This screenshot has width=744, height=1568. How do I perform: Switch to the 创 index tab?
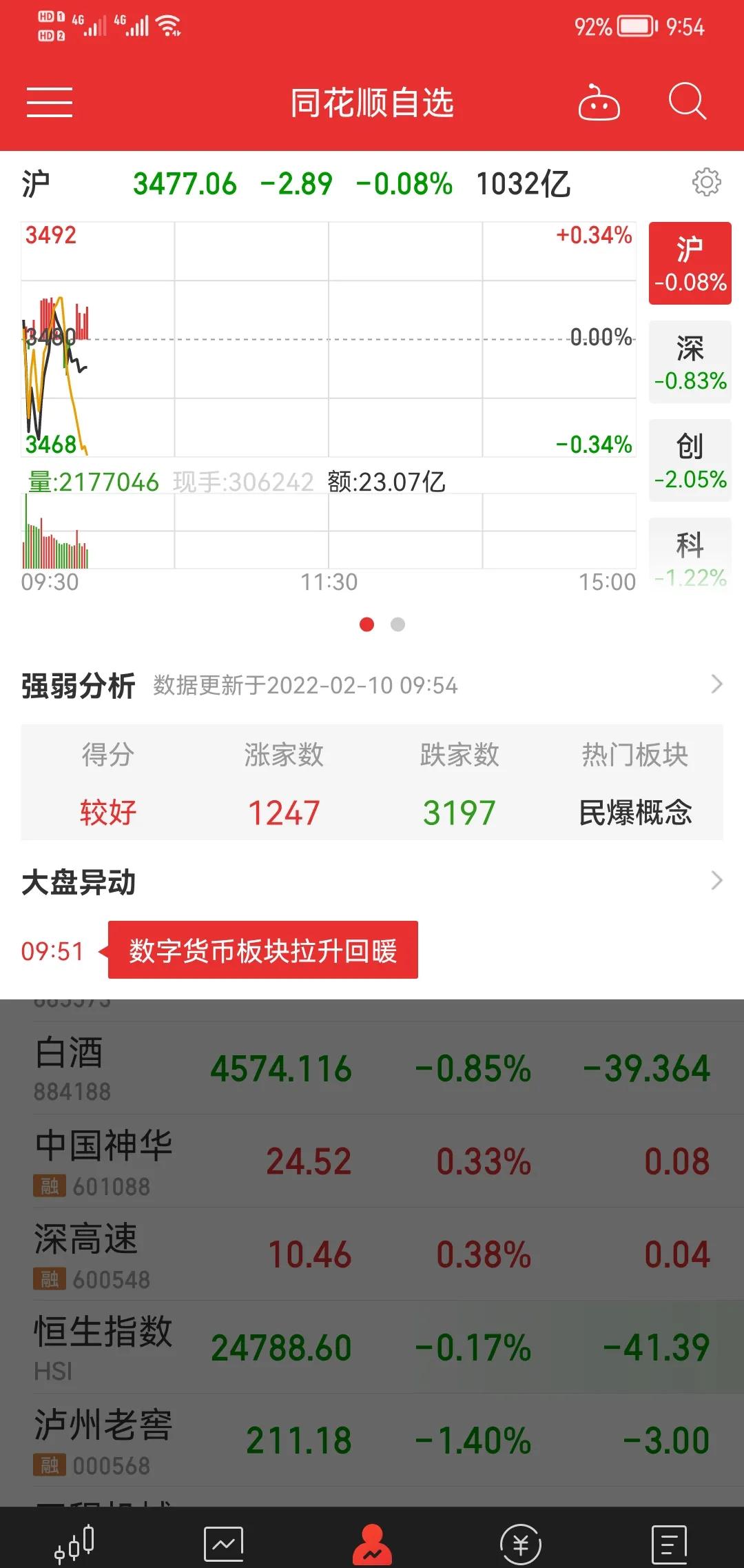click(x=690, y=460)
